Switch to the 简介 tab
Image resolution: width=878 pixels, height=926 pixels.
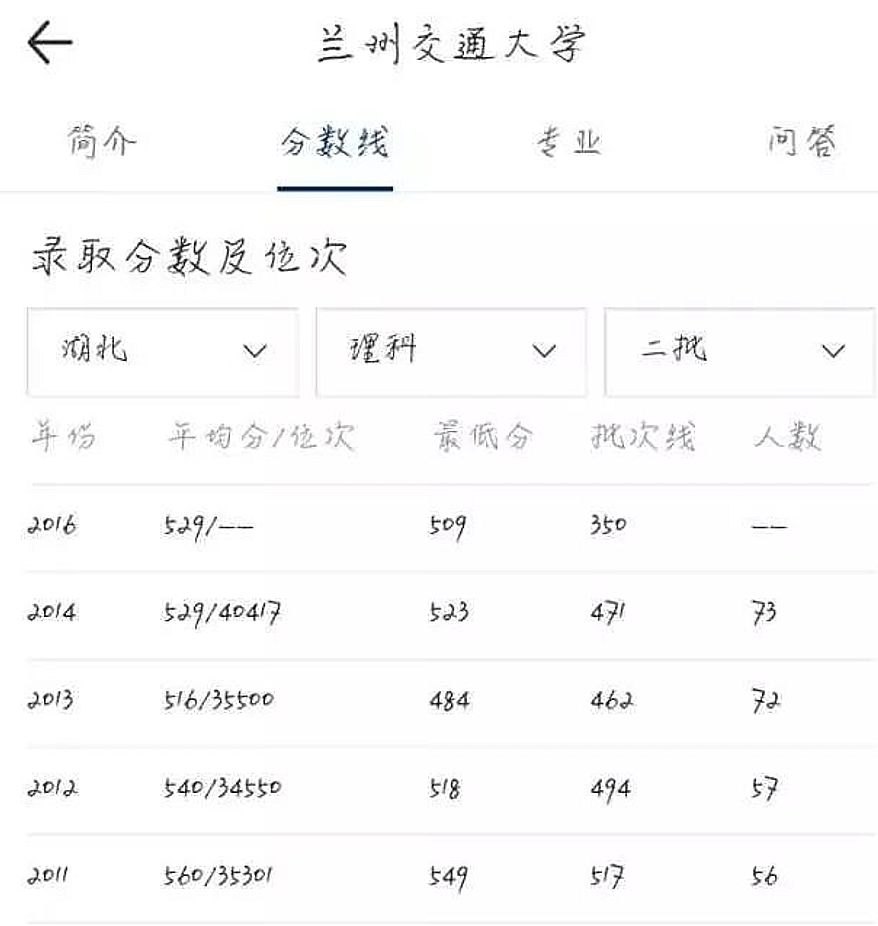[x=102, y=142]
